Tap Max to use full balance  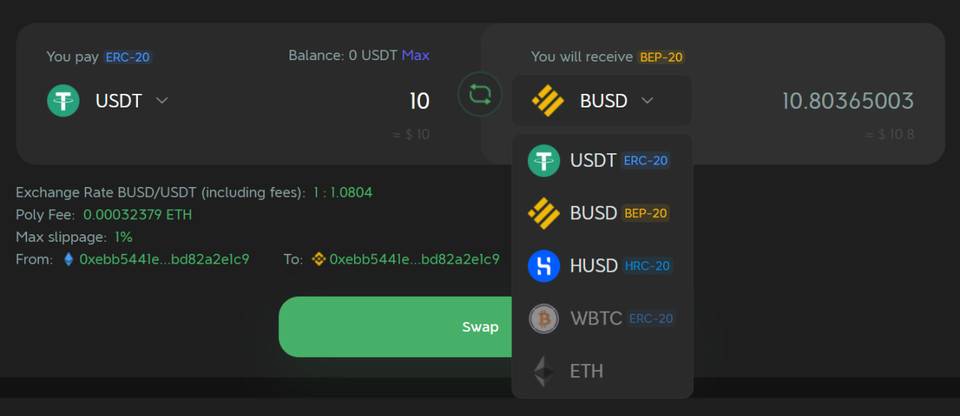click(415, 55)
